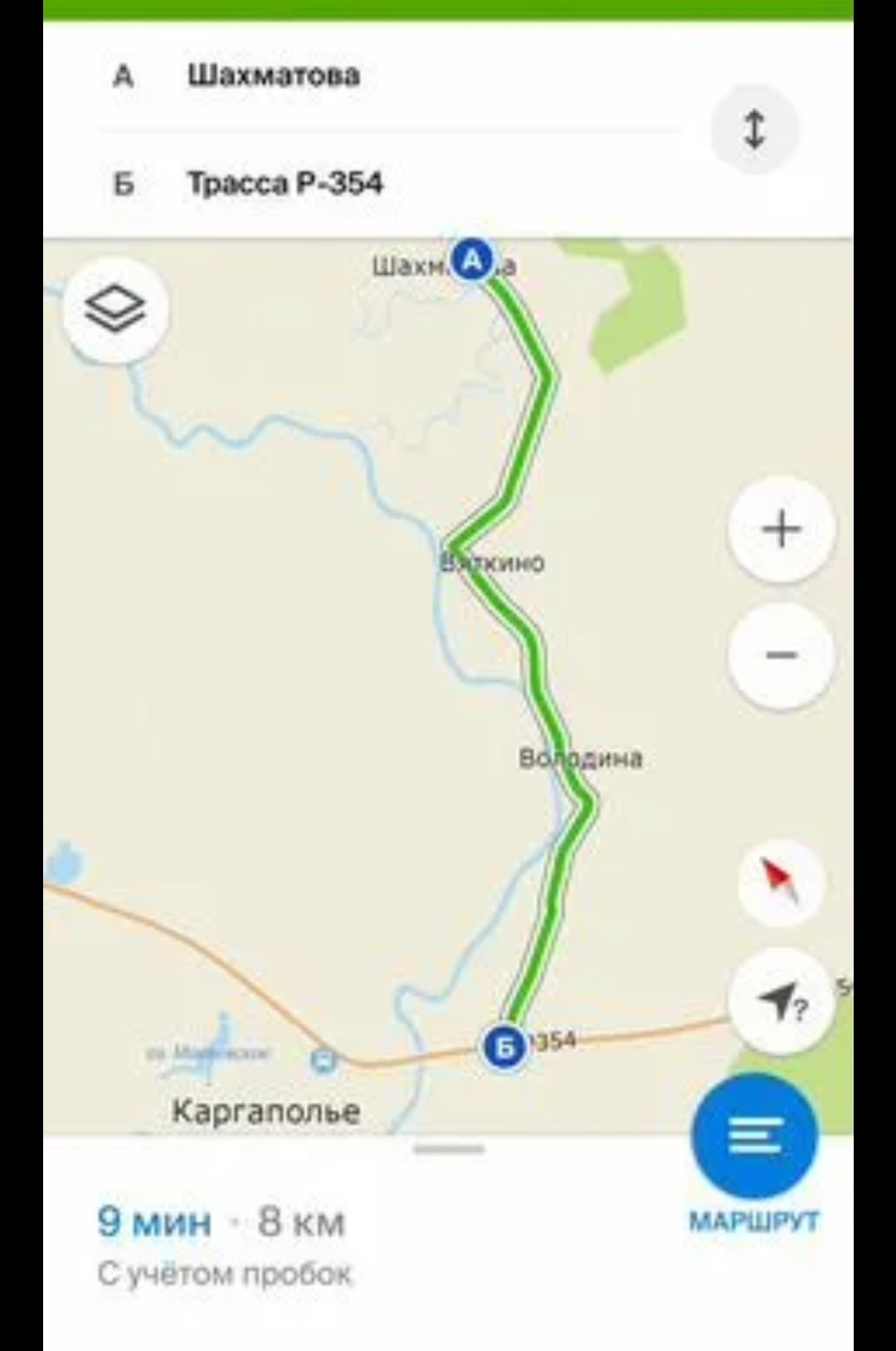The image size is (896, 1351).
Task: Zoom out of the map
Action: click(781, 656)
